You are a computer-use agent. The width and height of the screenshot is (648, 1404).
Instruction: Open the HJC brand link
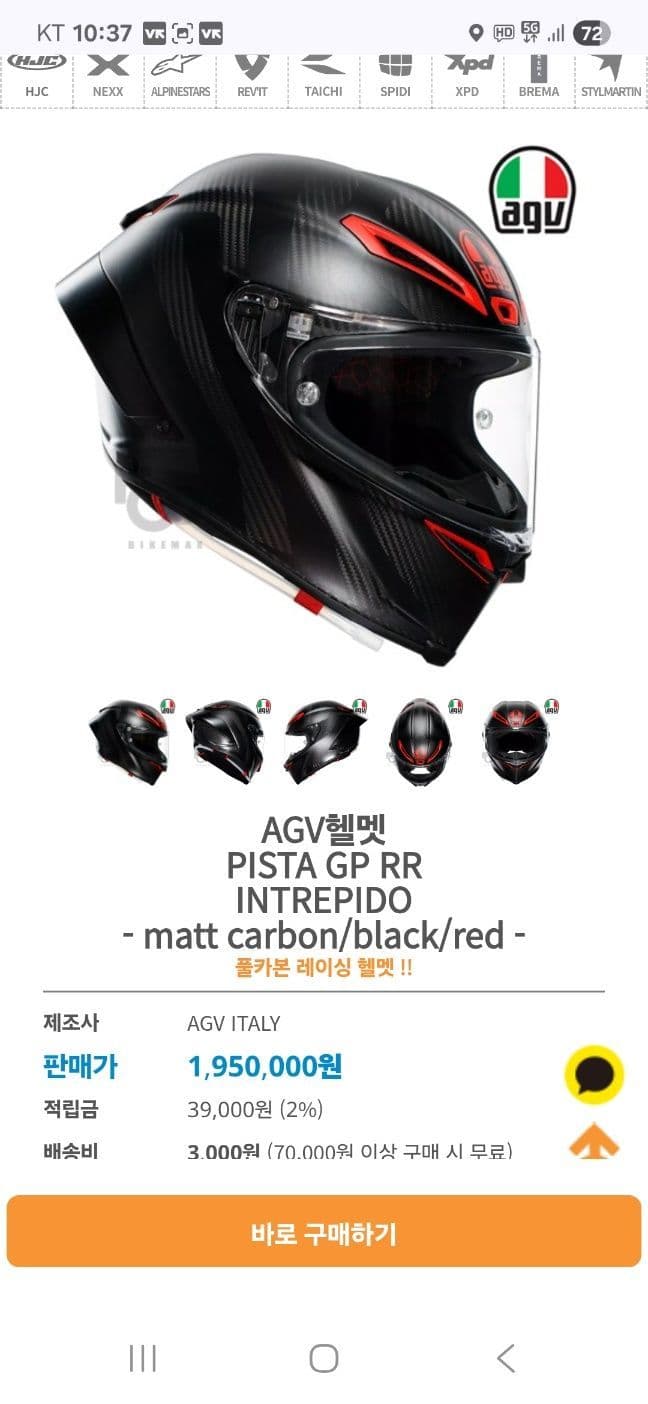pos(36,78)
